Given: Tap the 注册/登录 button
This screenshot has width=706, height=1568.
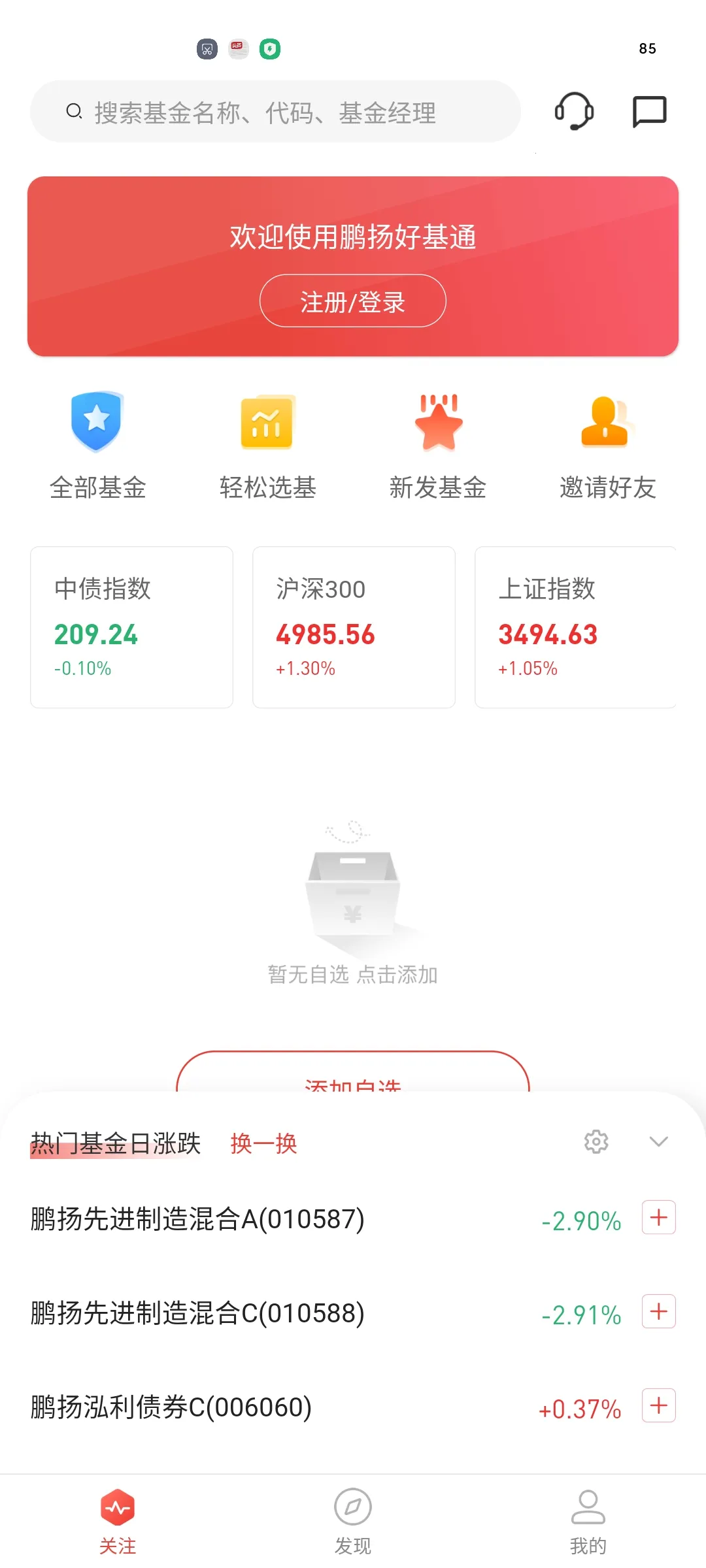Looking at the screenshot, I should pos(353,301).
